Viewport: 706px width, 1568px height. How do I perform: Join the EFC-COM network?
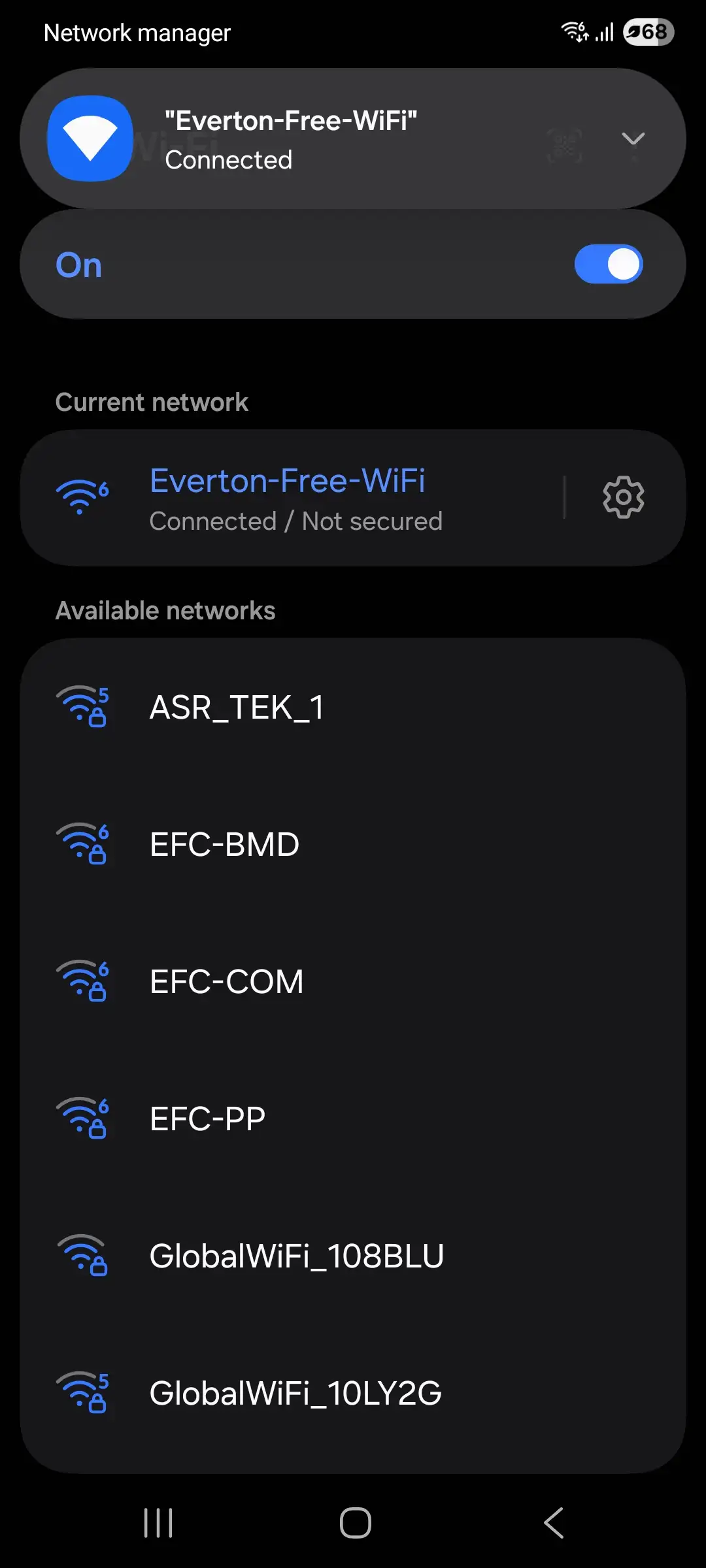click(x=226, y=982)
